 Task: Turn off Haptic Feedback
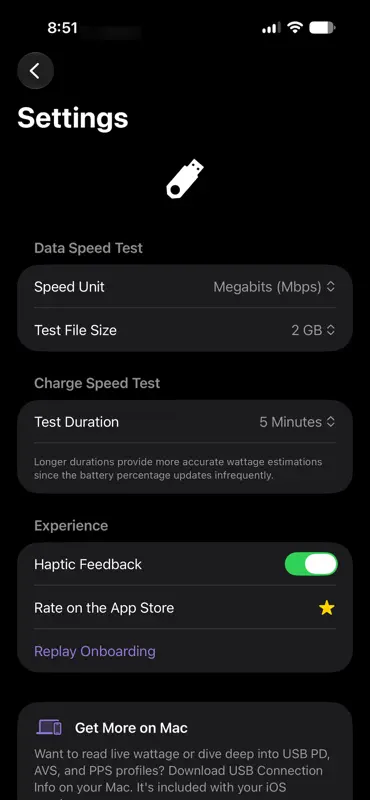click(311, 564)
